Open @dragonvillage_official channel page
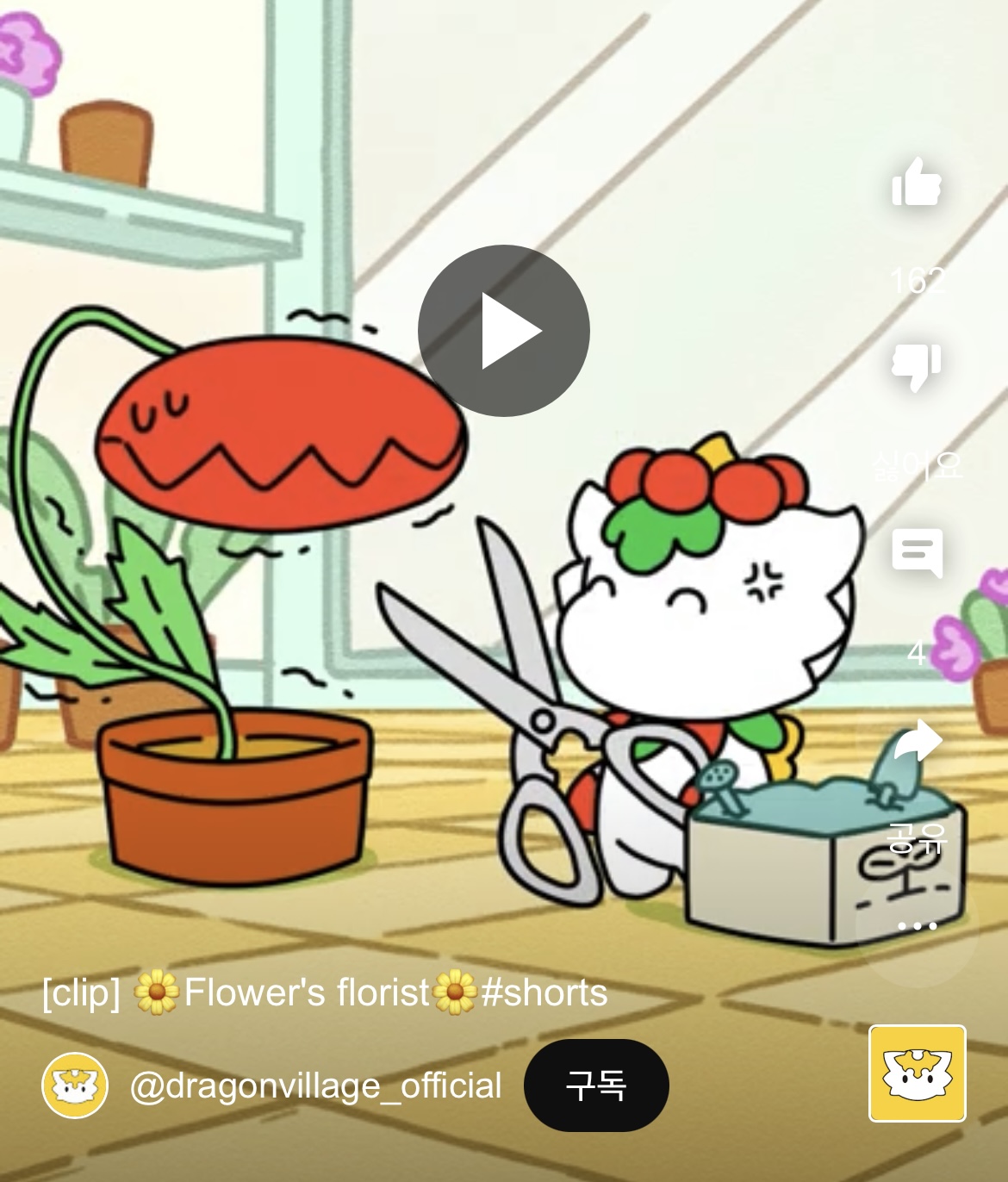Viewport: 1008px width, 1182px height. click(x=315, y=1086)
